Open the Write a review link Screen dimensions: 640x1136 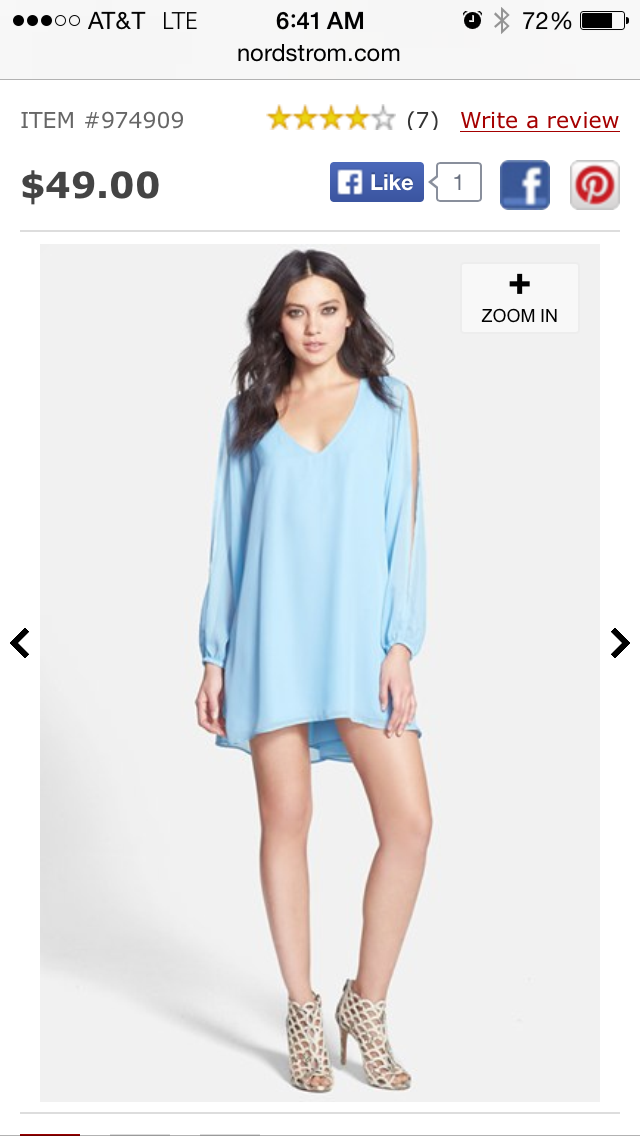tap(539, 120)
